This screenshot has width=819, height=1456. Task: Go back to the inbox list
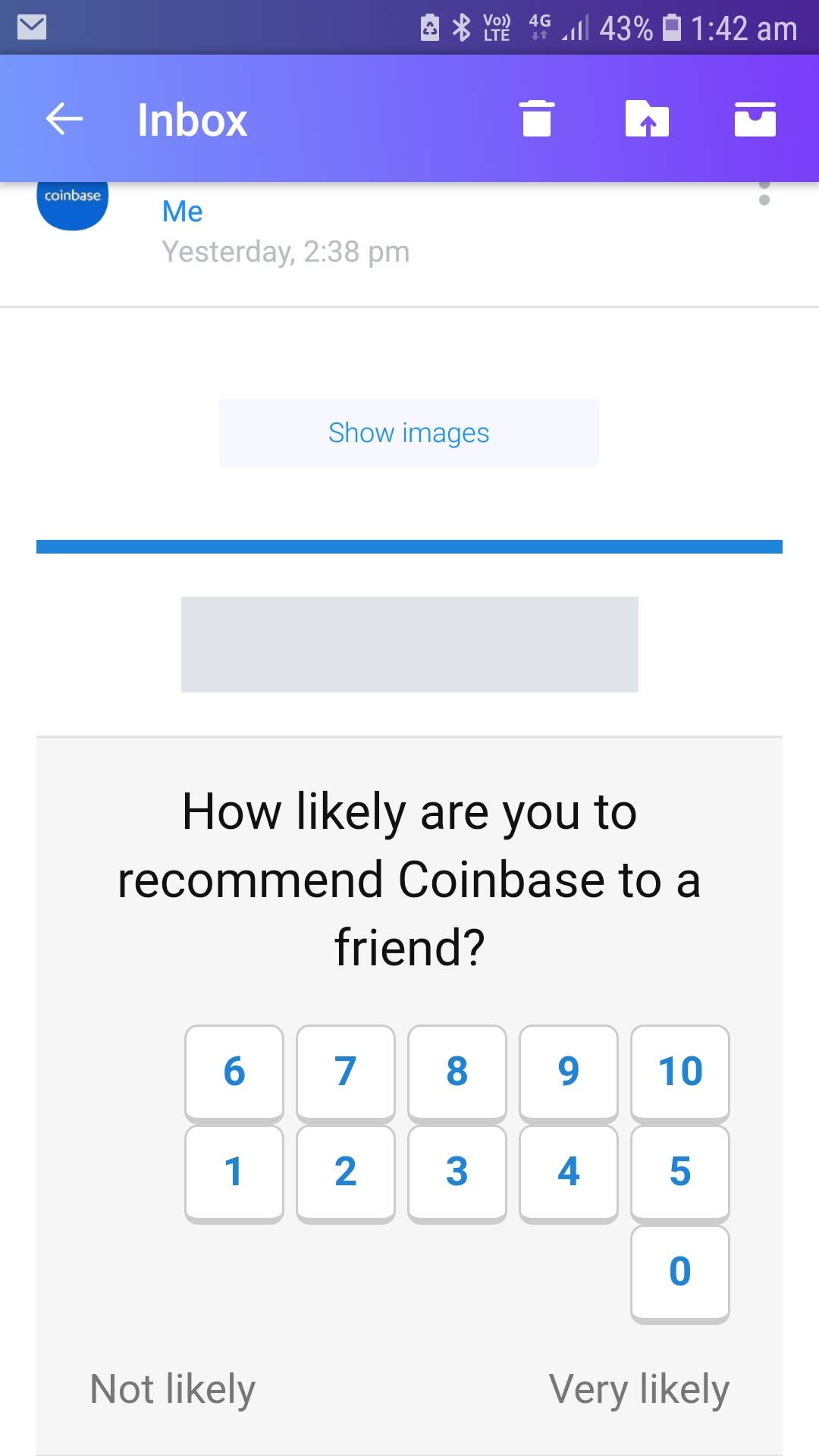click(64, 119)
